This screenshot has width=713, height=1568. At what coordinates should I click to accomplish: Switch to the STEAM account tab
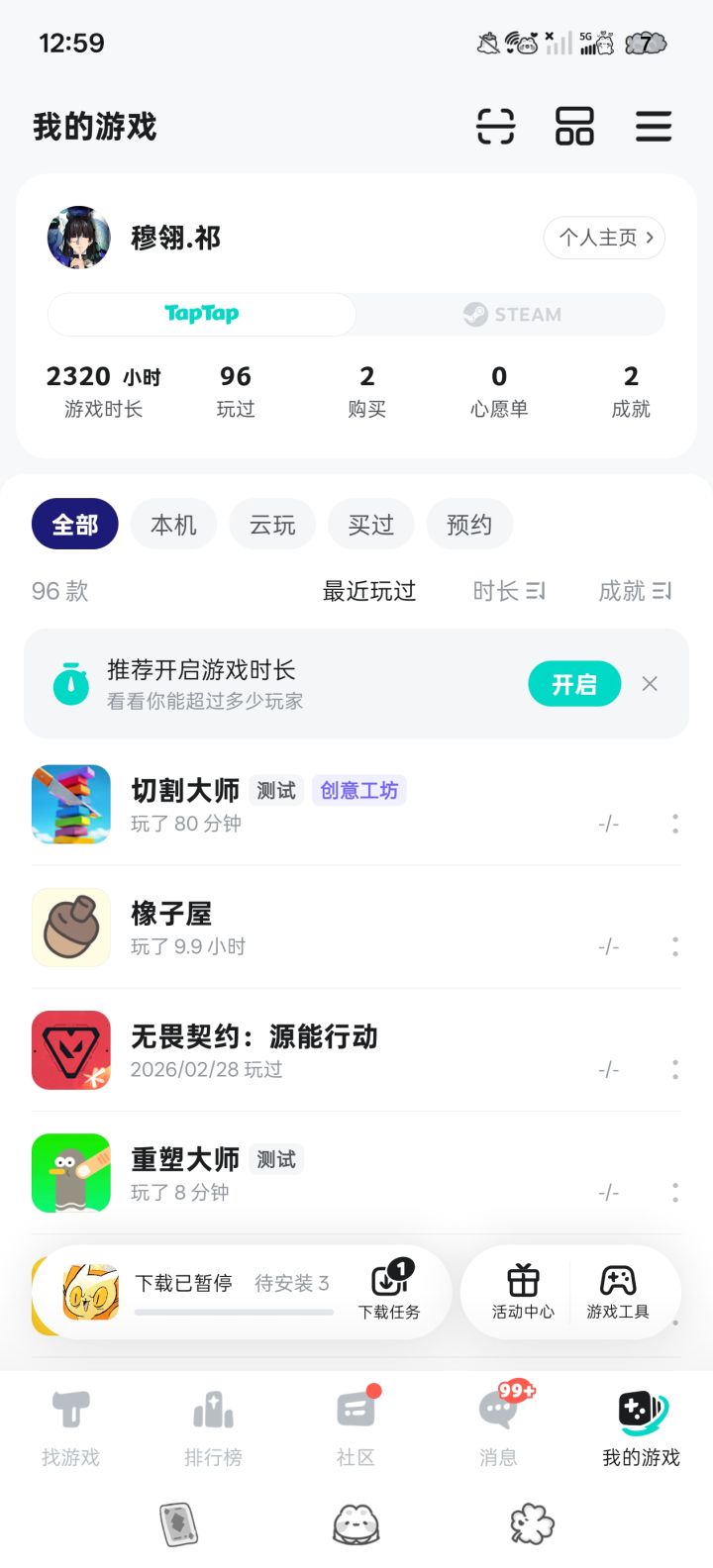tap(512, 315)
